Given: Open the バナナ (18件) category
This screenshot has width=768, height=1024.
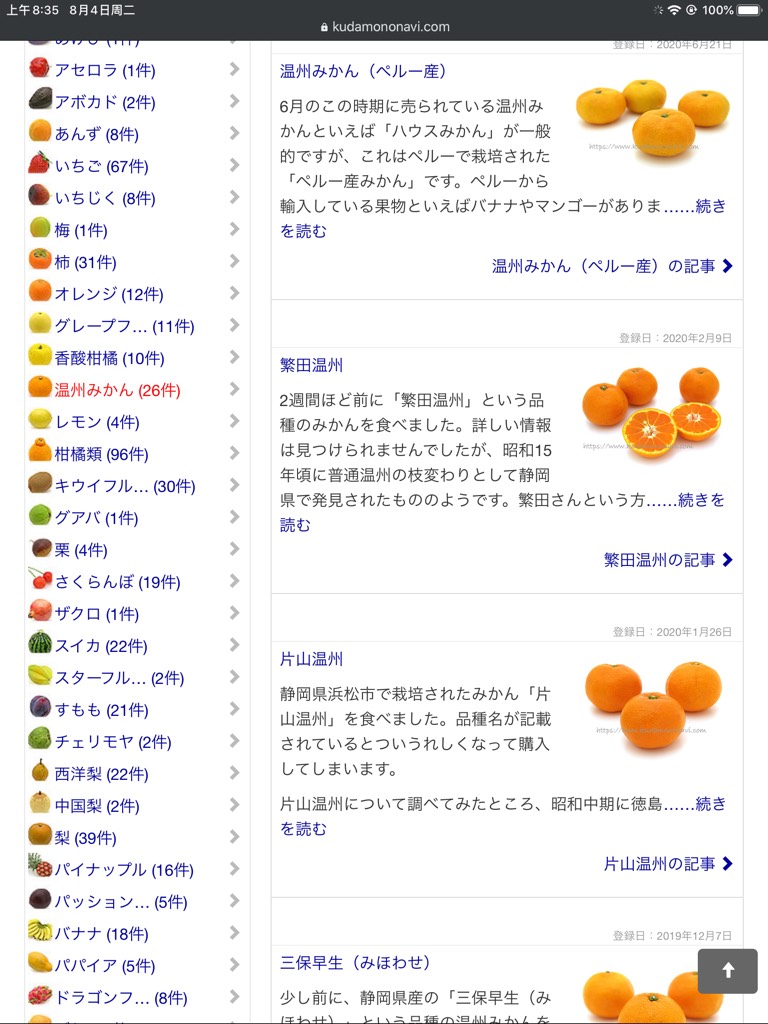Looking at the screenshot, I should pos(101,934).
